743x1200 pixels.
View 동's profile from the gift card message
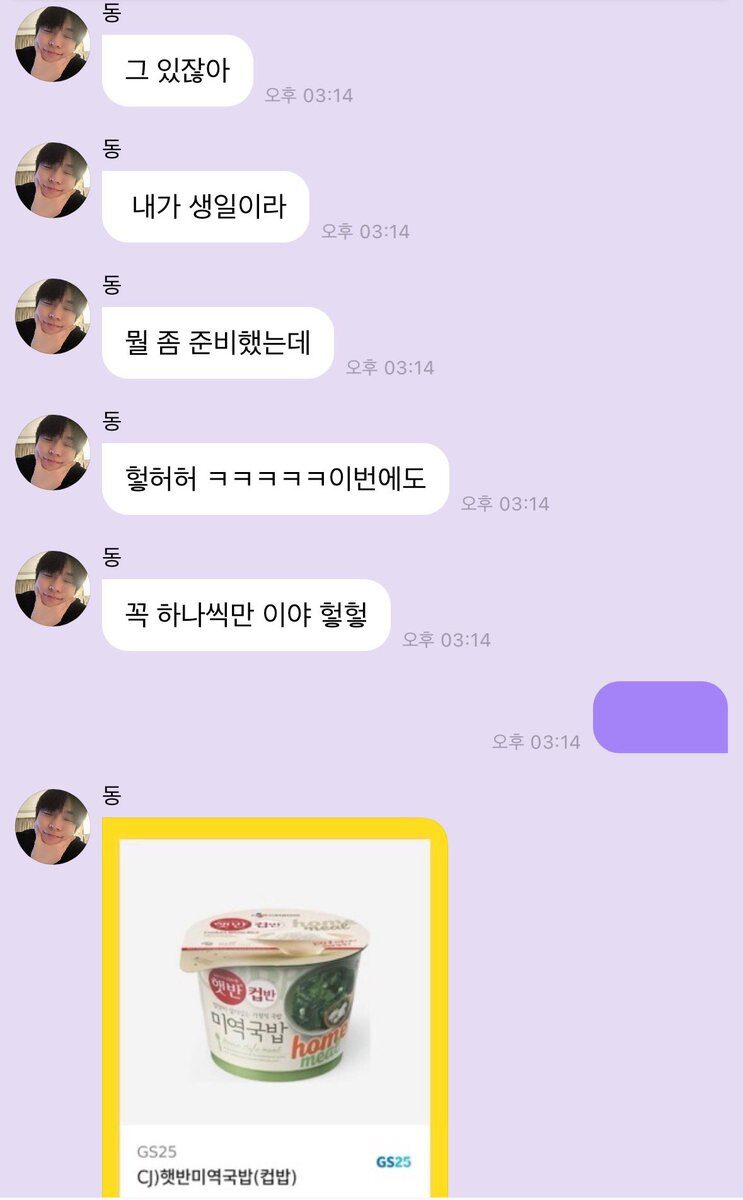(52, 826)
